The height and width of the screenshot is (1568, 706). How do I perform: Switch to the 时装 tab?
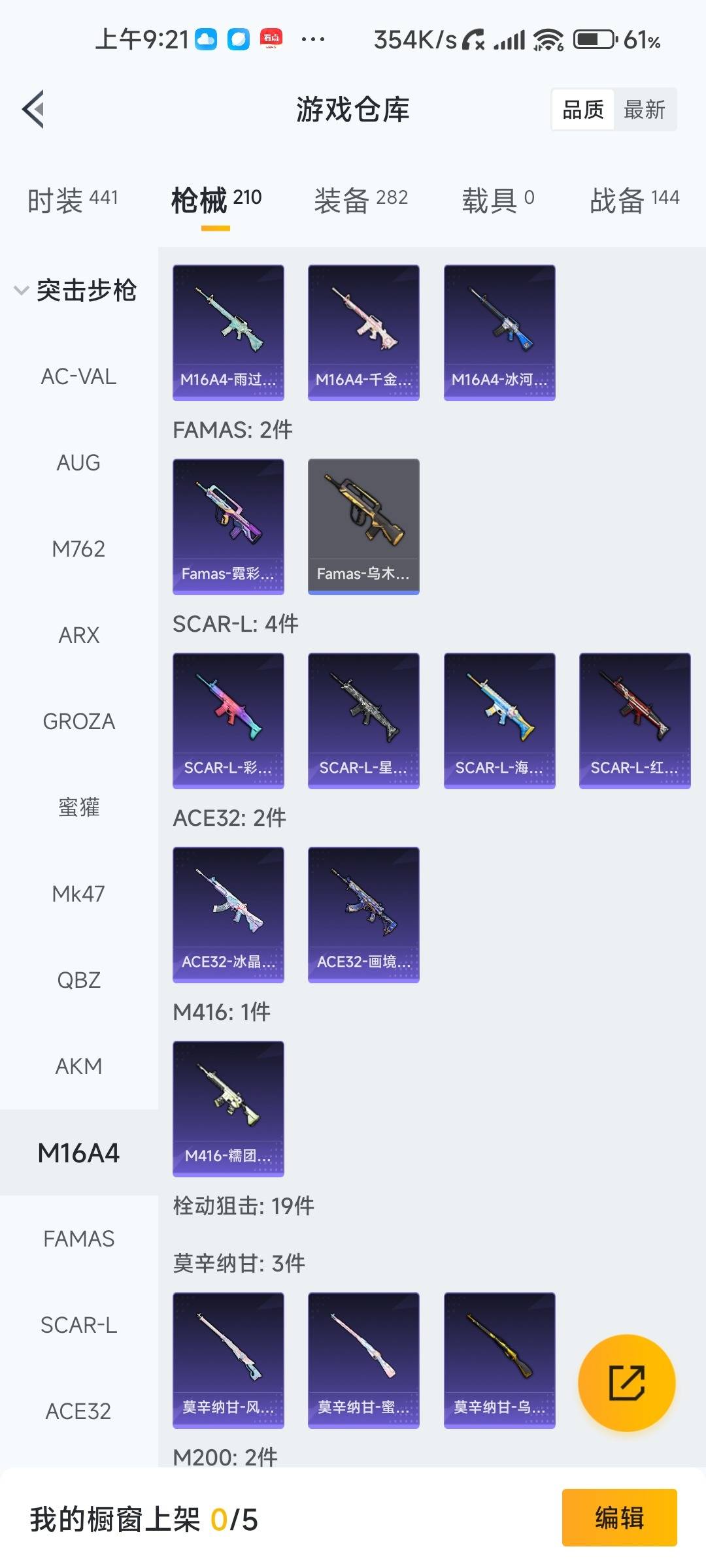[x=73, y=200]
